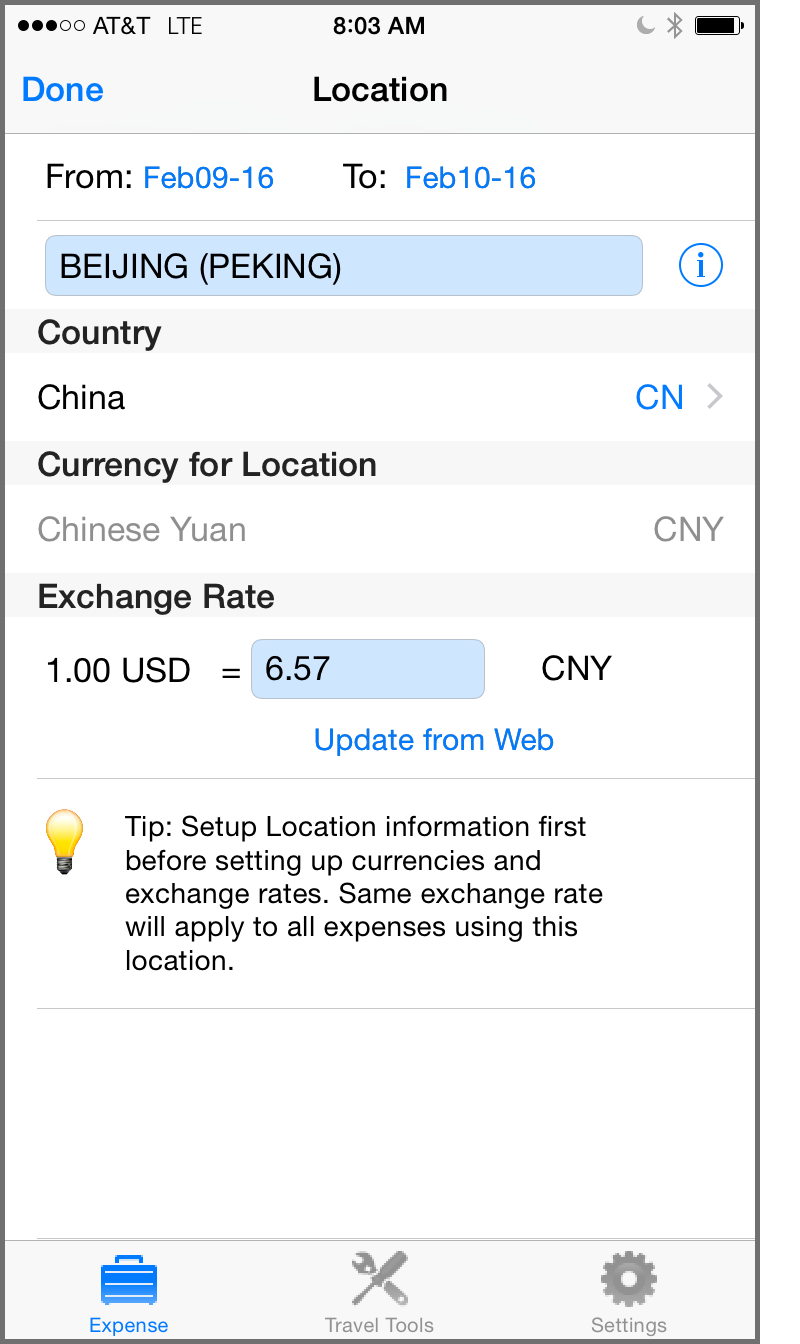Update exchange rate from Web

pyautogui.click(x=433, y=740)
